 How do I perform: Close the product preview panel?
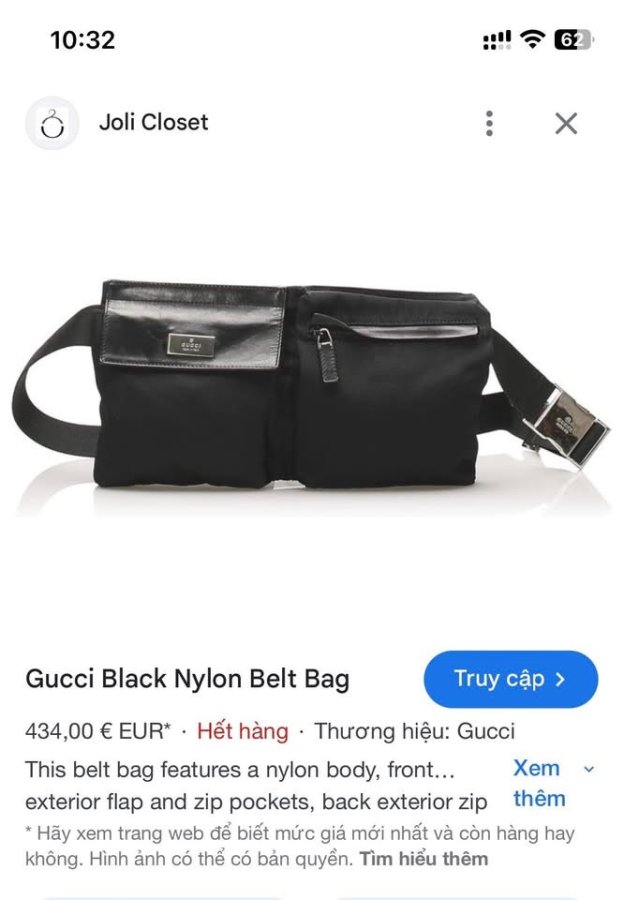[x=566, y=124]
